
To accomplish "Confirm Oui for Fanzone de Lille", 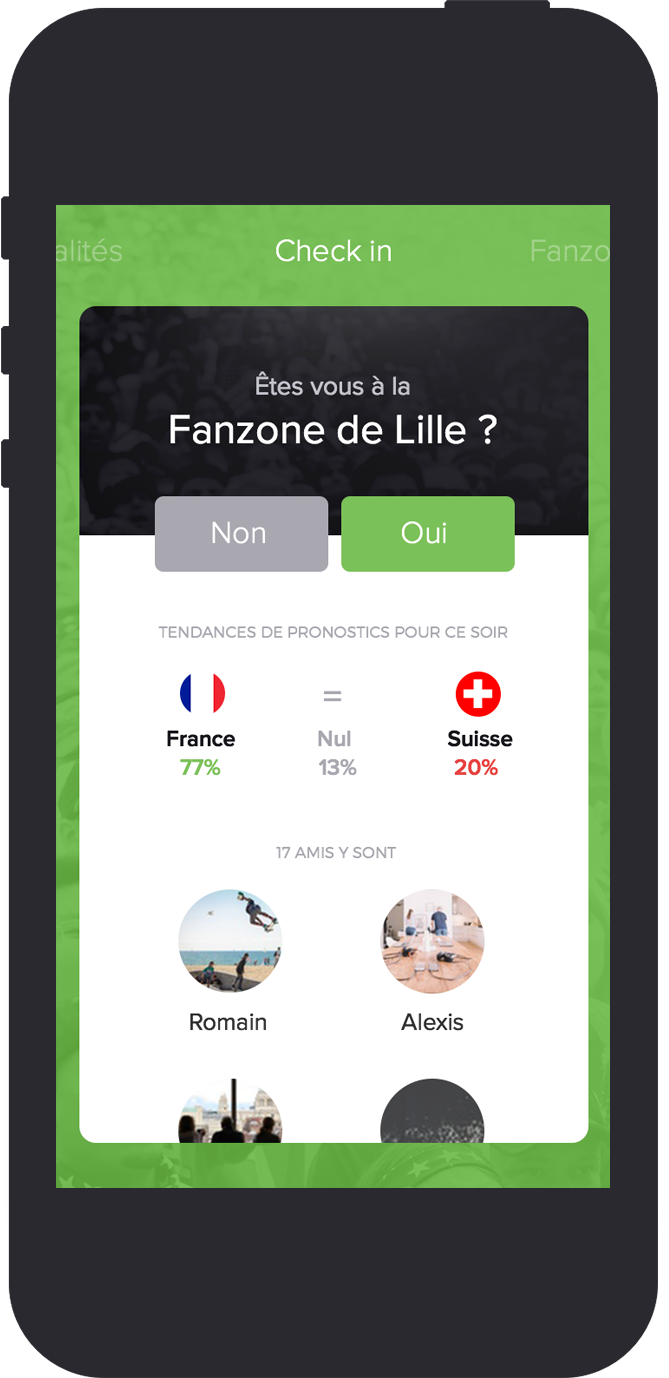I will coord(427,533).
